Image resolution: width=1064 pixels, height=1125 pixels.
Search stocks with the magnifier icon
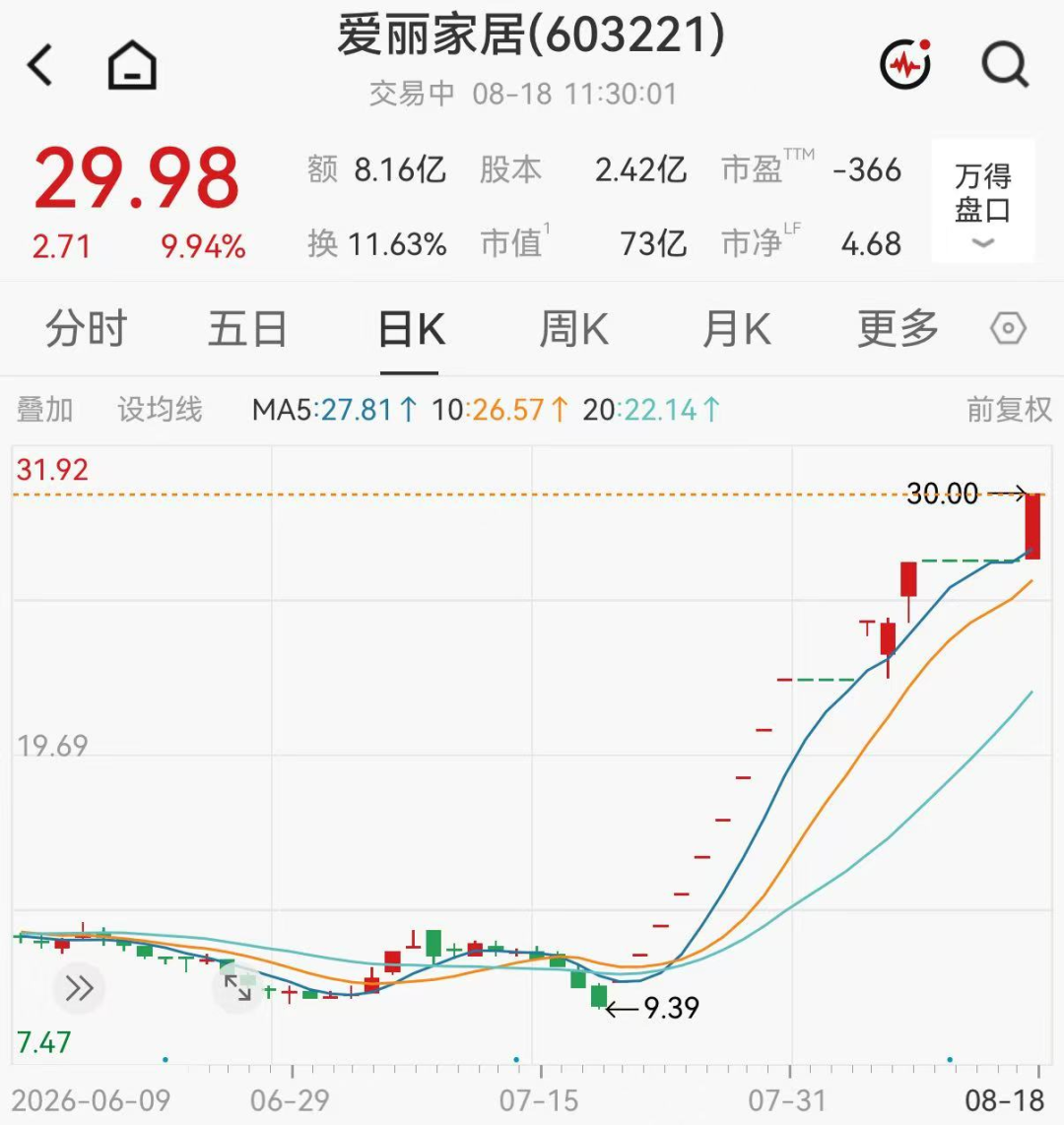coord(1005,65)
